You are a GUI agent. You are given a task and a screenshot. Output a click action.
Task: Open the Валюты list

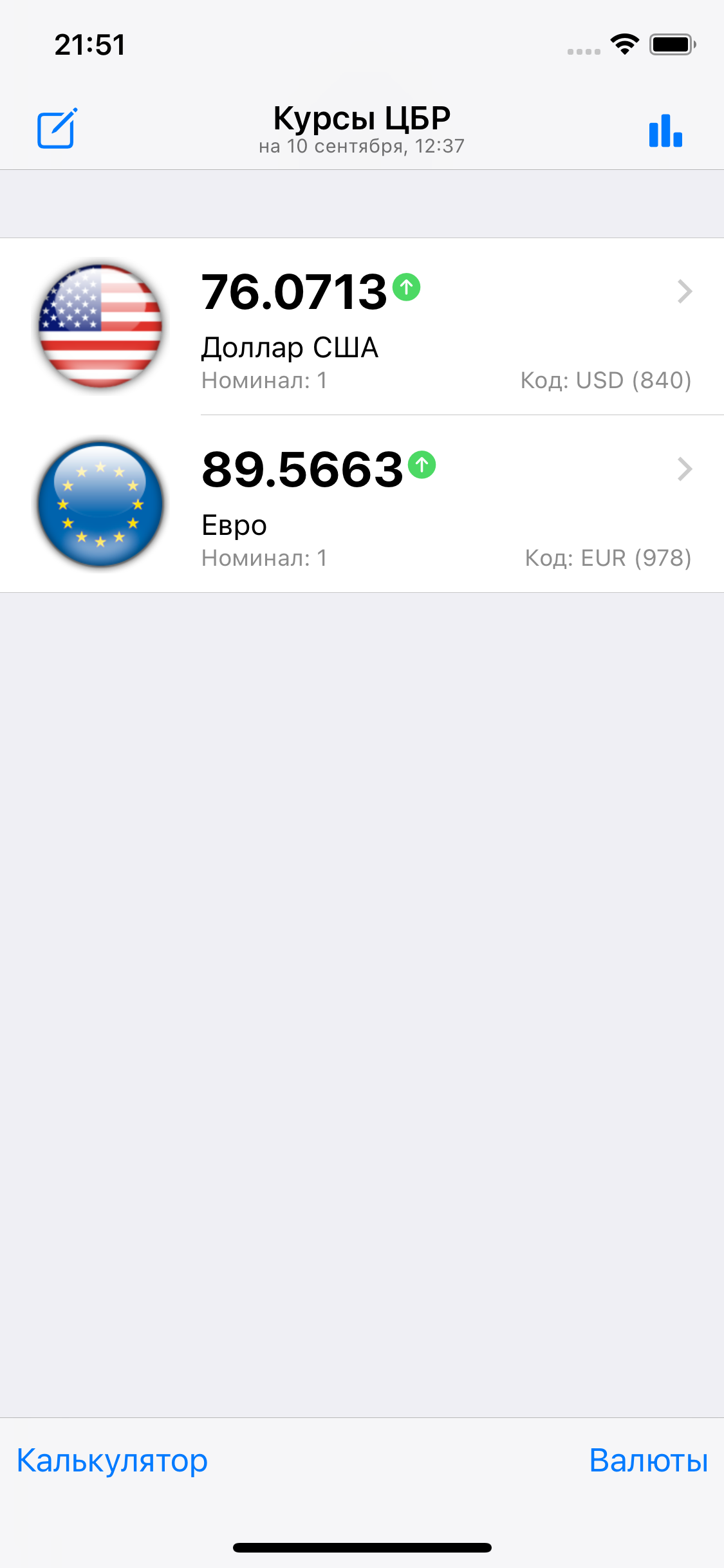648,1461
